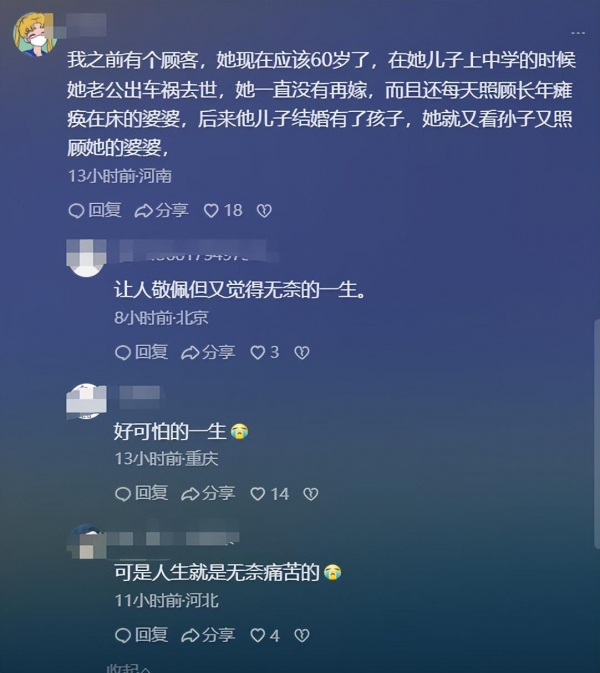The image size is (600, 673).
Task: Dislike the comment from 北京
Action: (x=302, y=352)
